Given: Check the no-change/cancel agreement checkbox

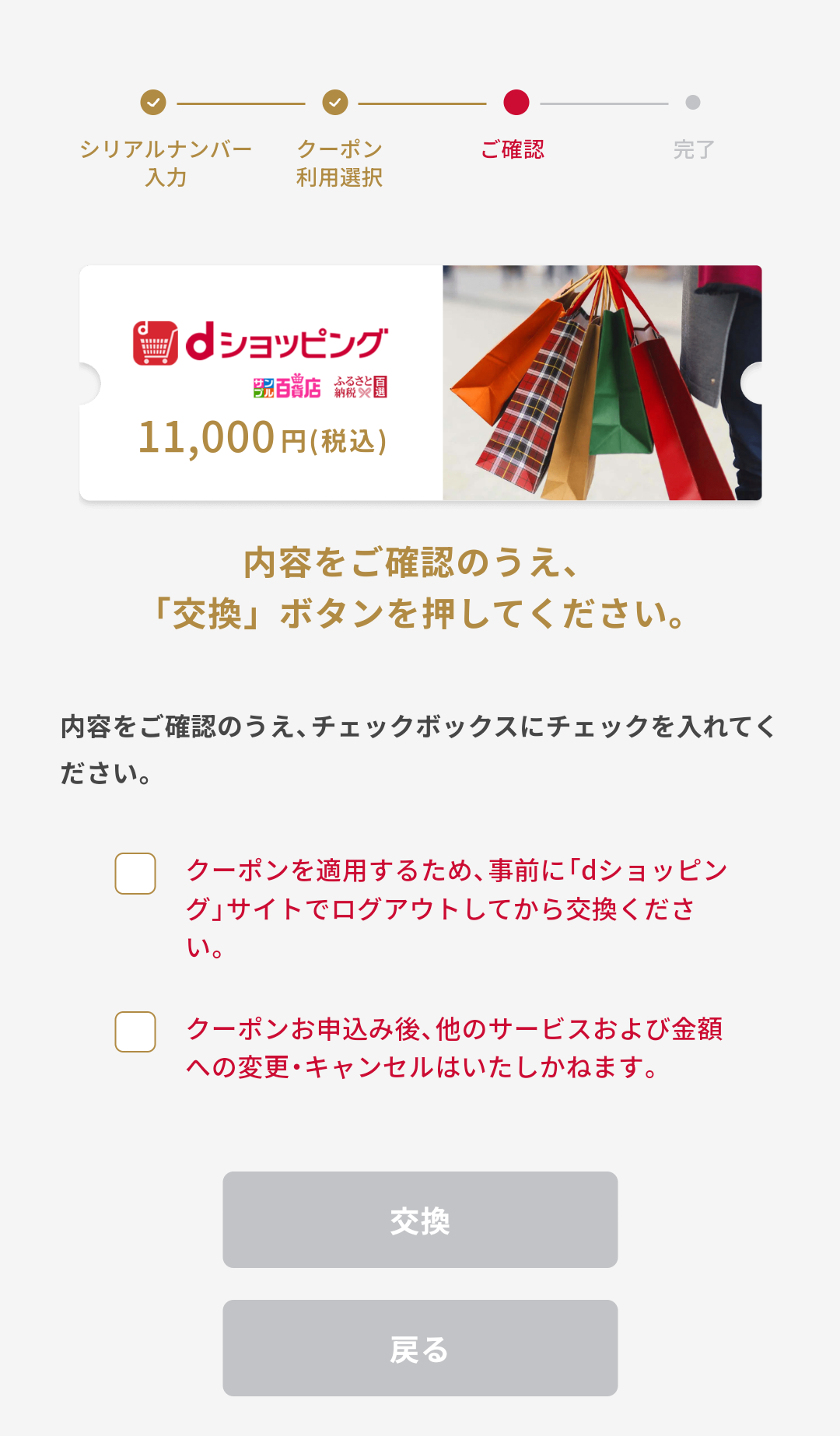Looking at the screenshot, I should [x=135, y=1032].
